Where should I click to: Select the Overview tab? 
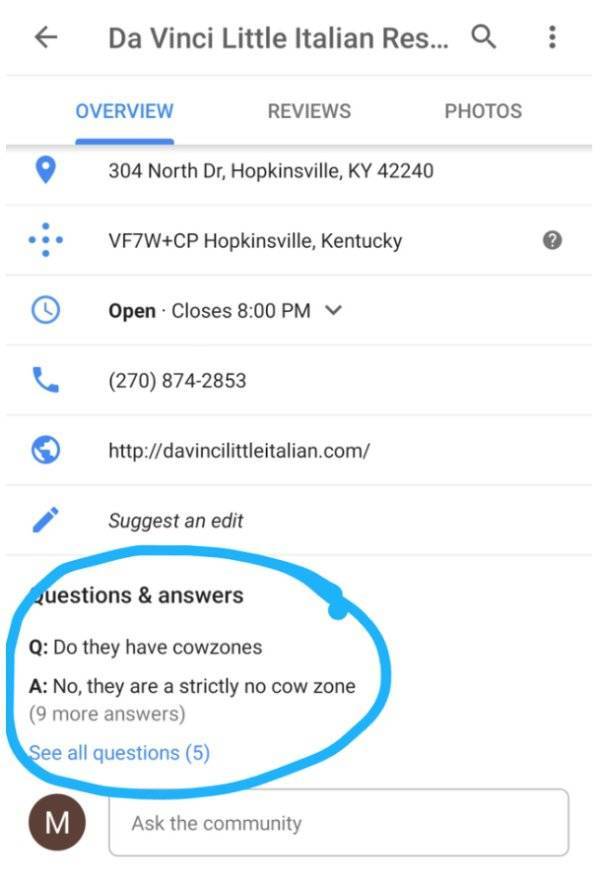tap(124, 111)
